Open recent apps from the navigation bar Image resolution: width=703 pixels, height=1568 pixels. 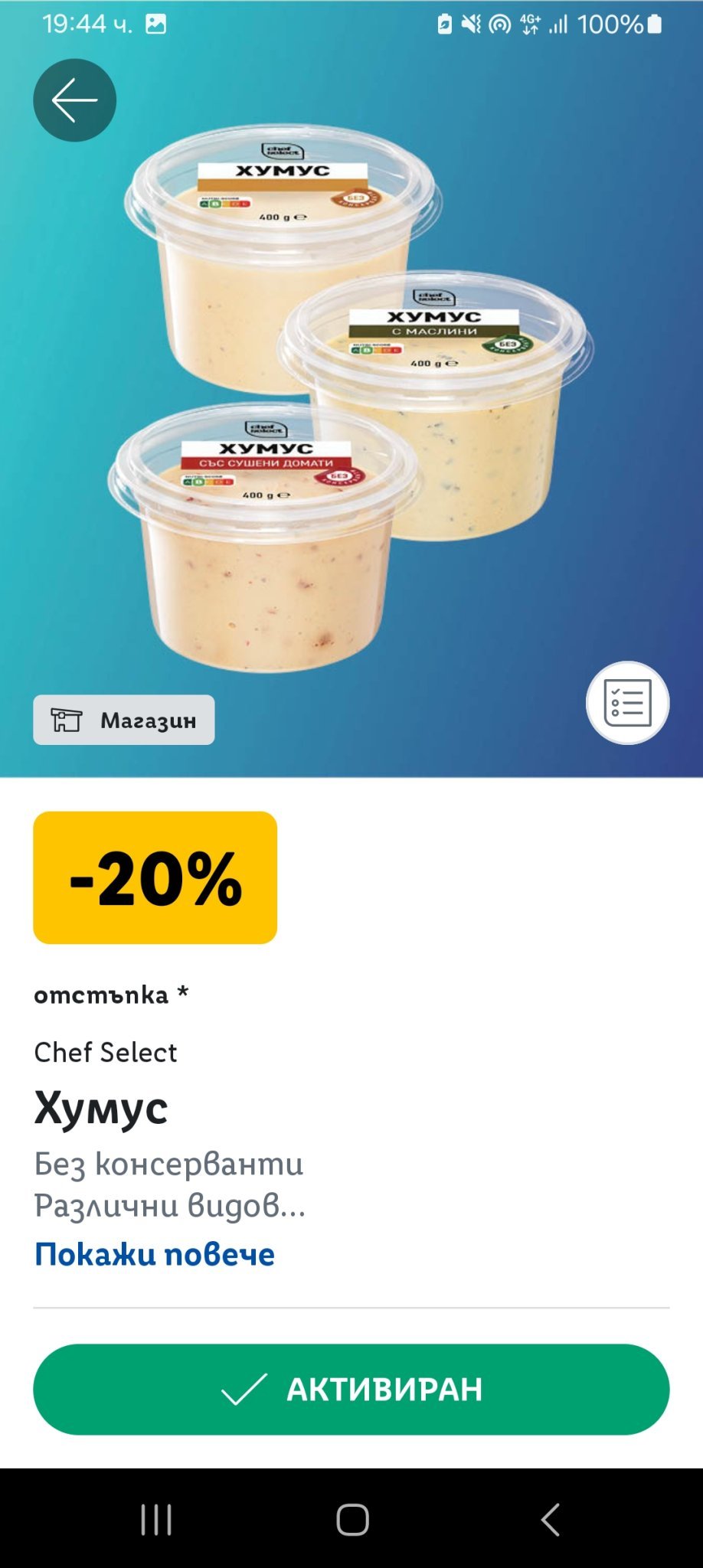pyautogui.click(x=156, y=1519)
